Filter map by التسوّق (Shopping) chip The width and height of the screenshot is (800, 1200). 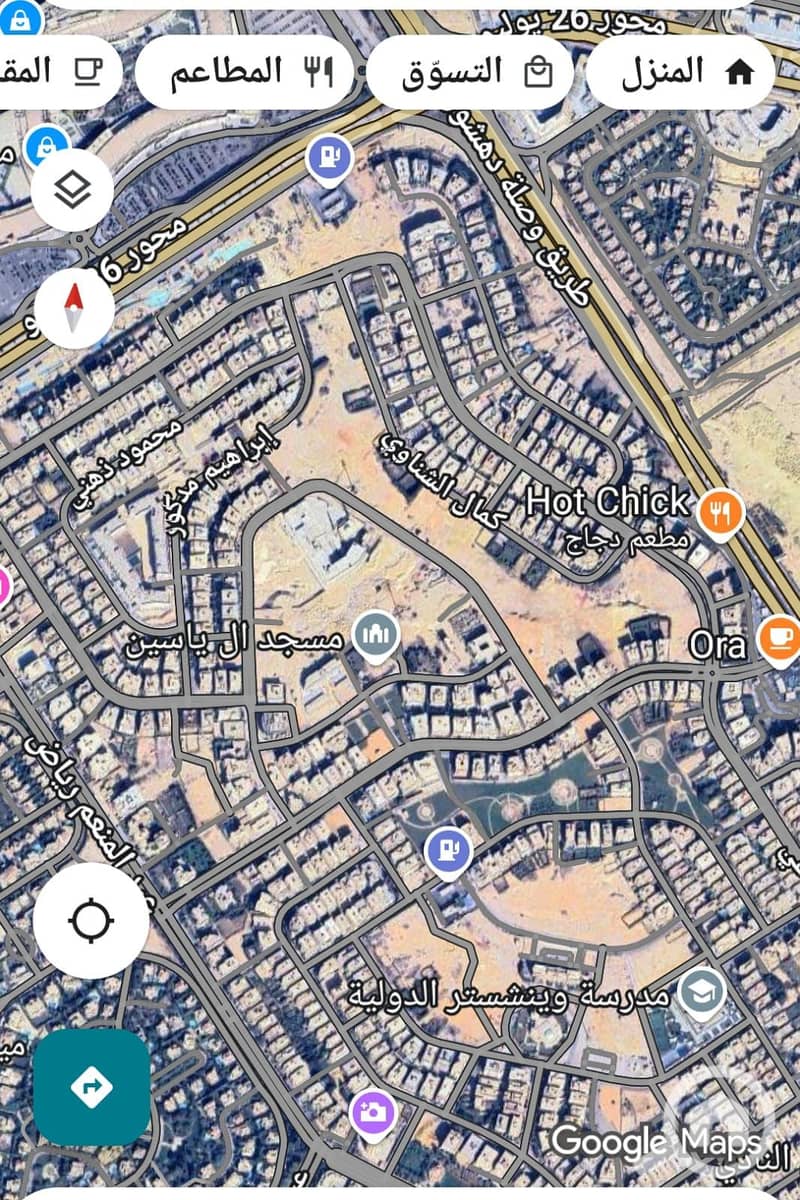pyautogui.click(x=470, y=72)
